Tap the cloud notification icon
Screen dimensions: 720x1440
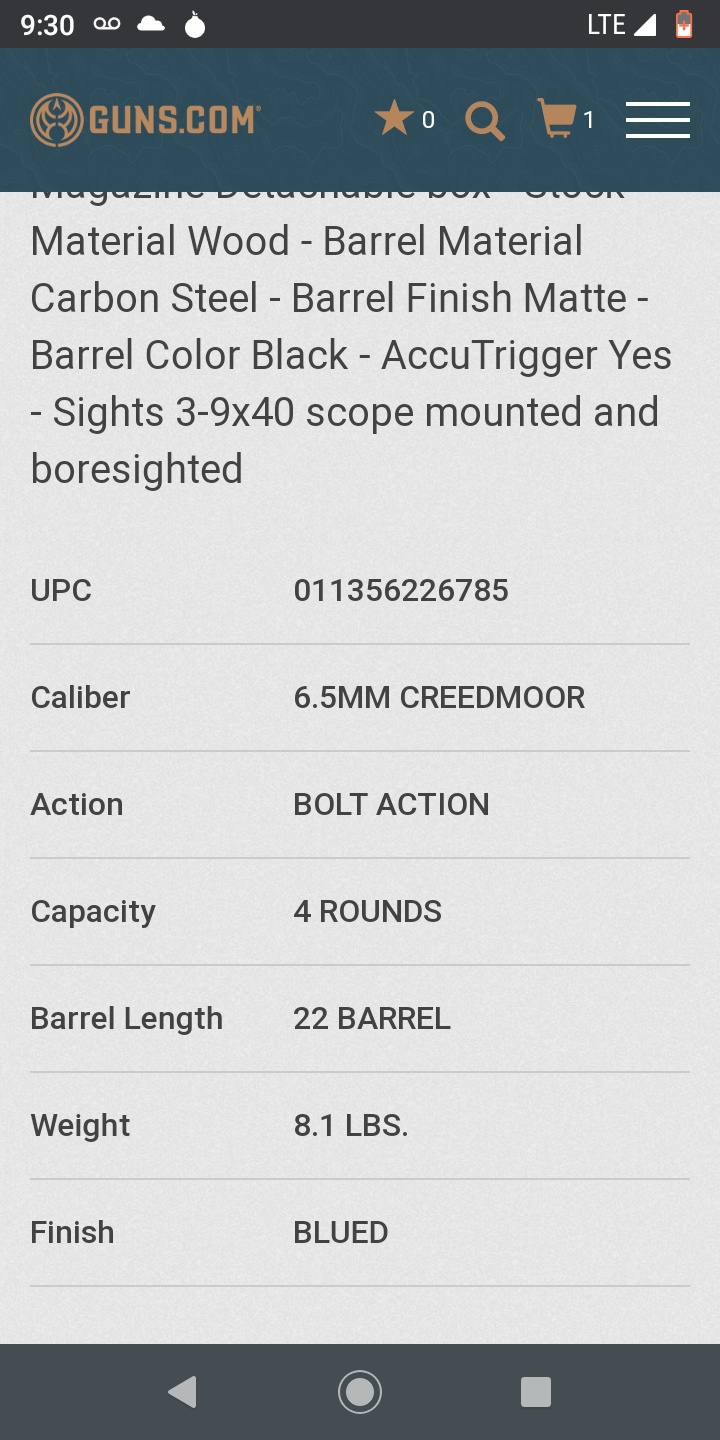click(150, 24)
